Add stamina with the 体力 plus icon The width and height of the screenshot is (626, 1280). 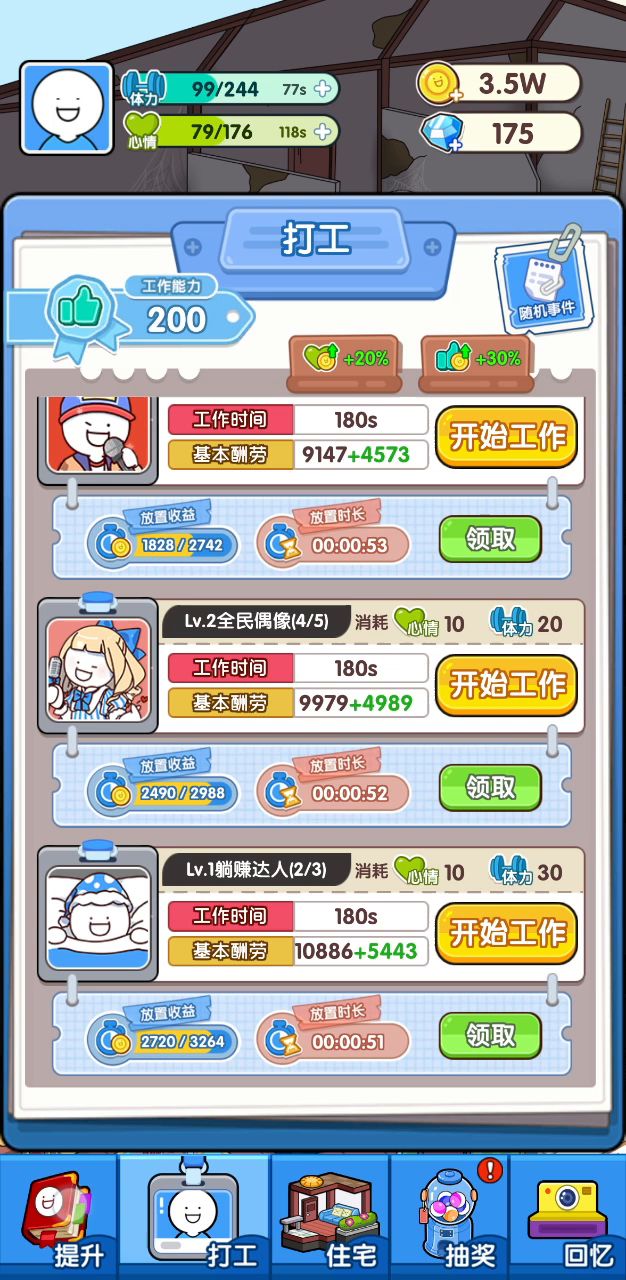[x=322, y=89]
